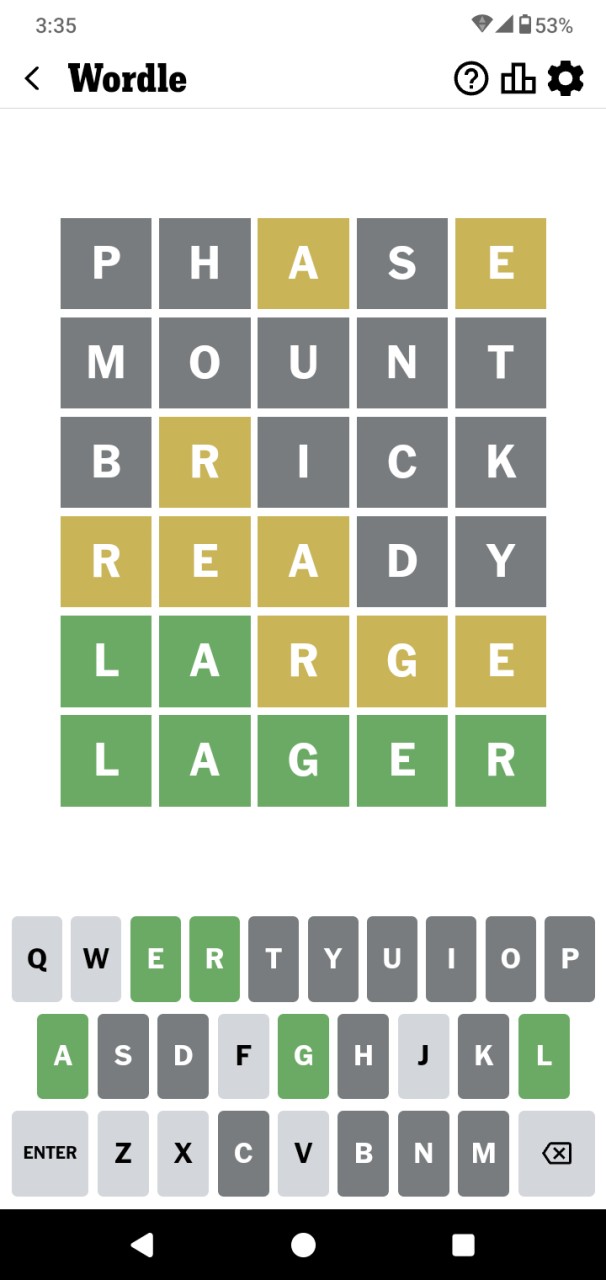The image size is (606, 1280).
Task: Hit the backspace delete key
Action: pos(556,1153)
